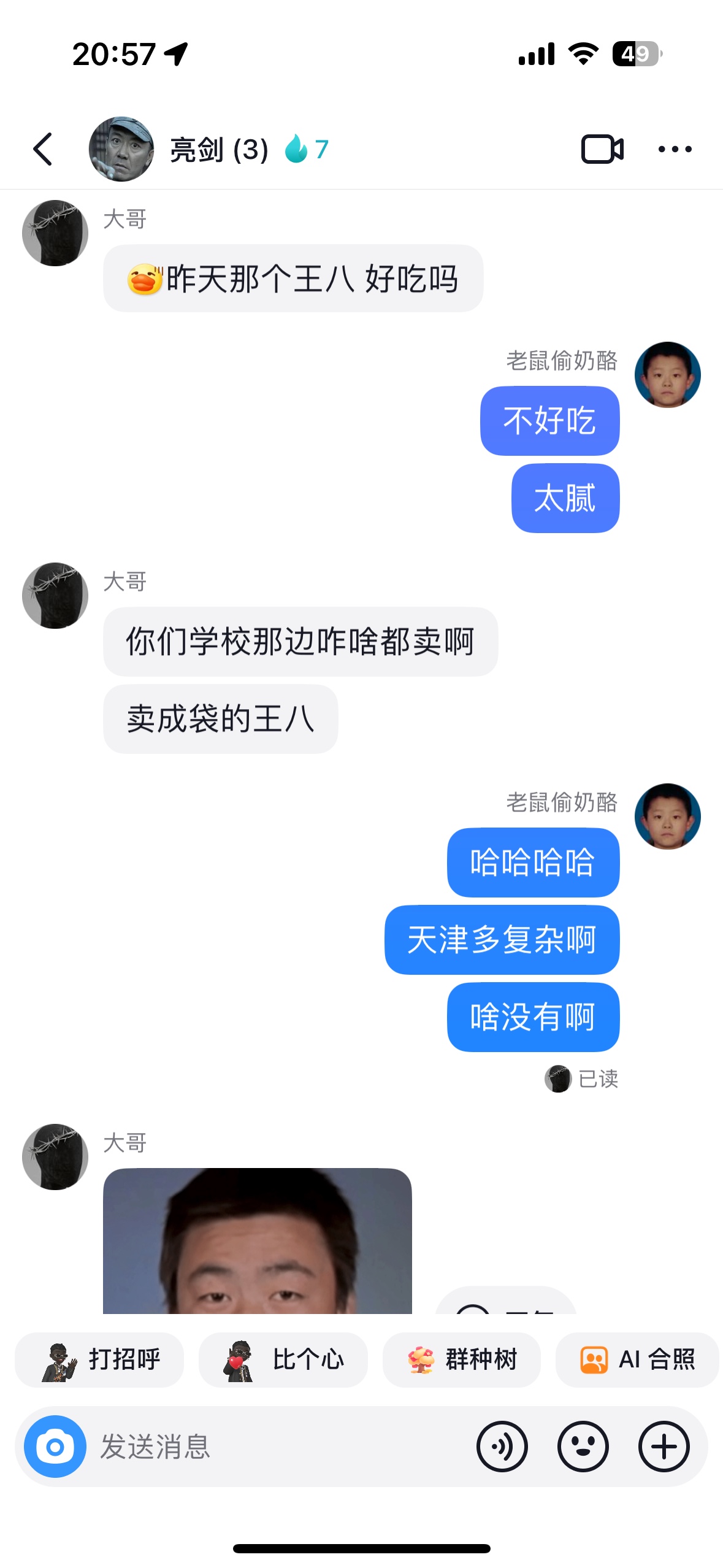The height and width of the screenshot is (1568, 723).
Task: Open the AI 合照 feature
Action: coord(638,1359)
